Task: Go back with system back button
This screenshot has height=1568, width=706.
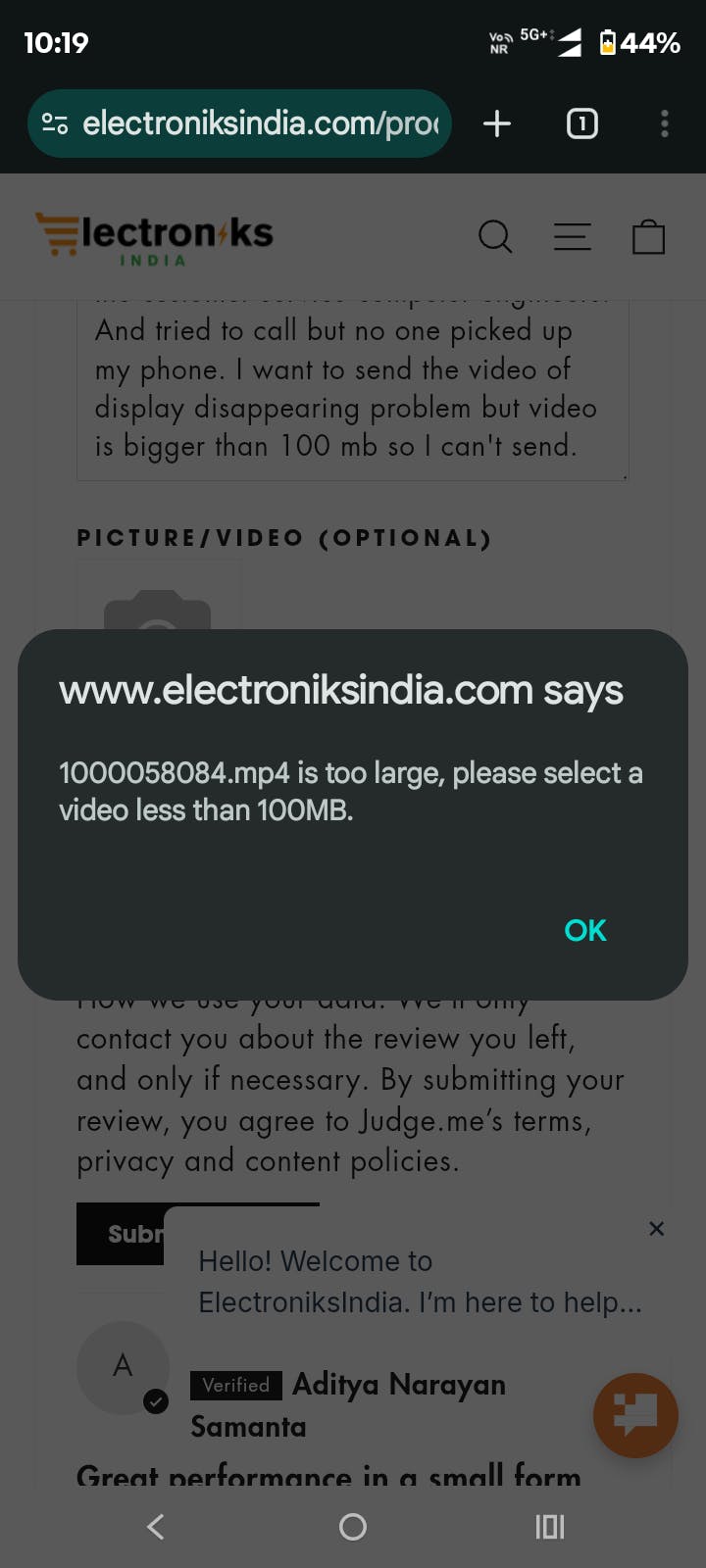Action: pos(155,1526)
